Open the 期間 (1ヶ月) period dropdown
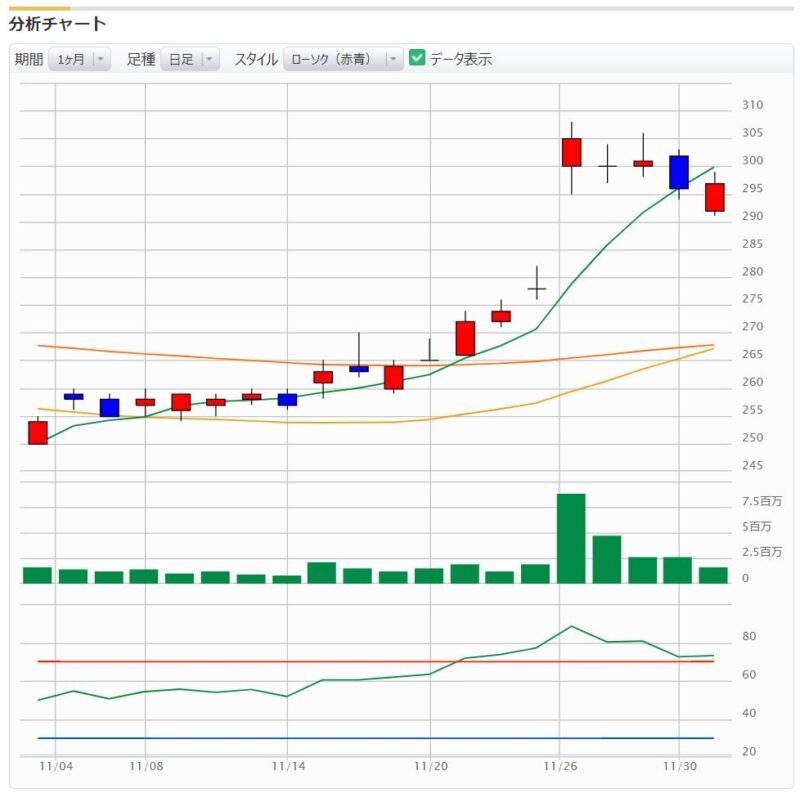The height and width of the screenshot is (793, 800). (80, 60)
